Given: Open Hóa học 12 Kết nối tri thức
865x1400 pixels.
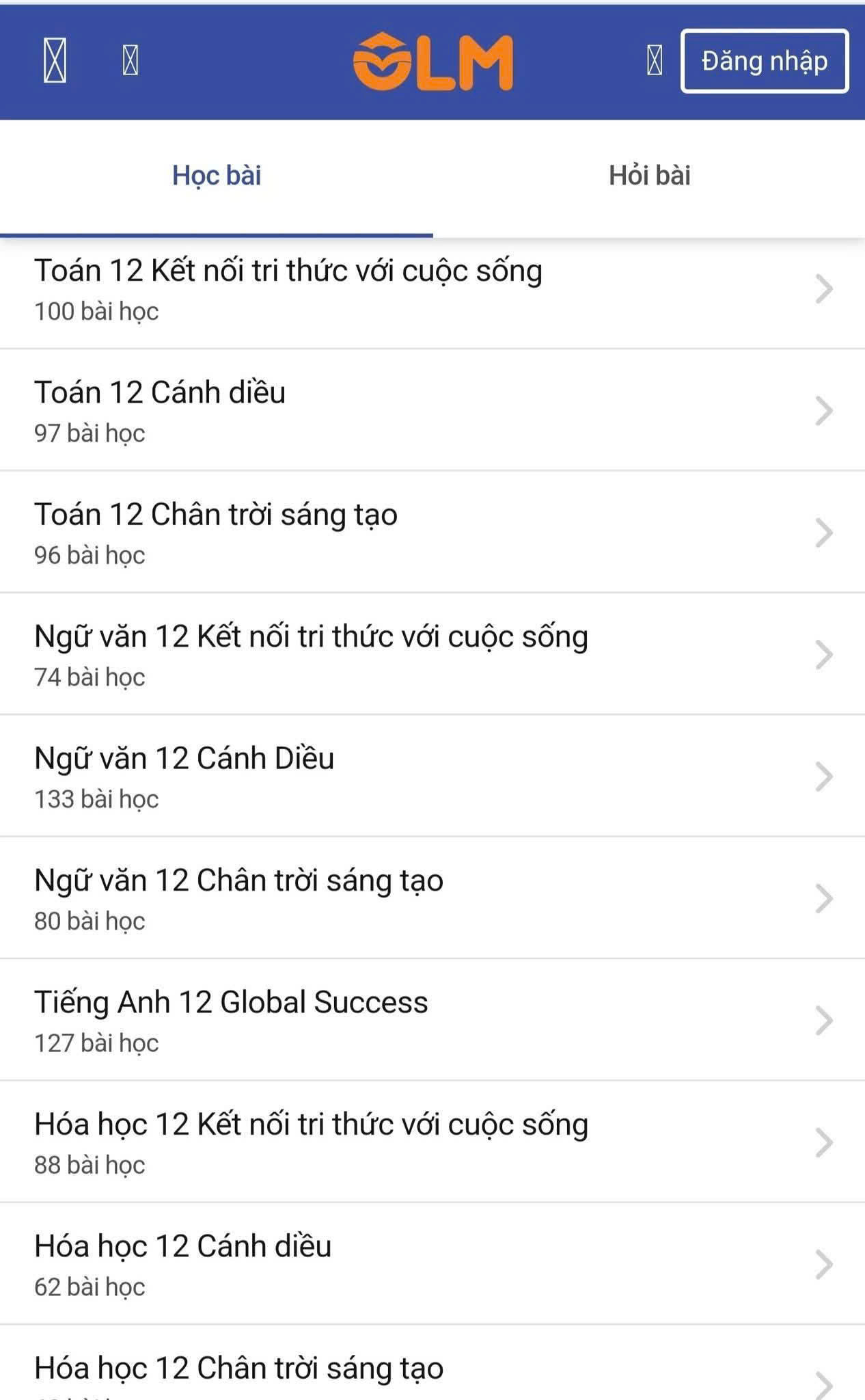Looking at the screenshot, I should pos(432,1142).
